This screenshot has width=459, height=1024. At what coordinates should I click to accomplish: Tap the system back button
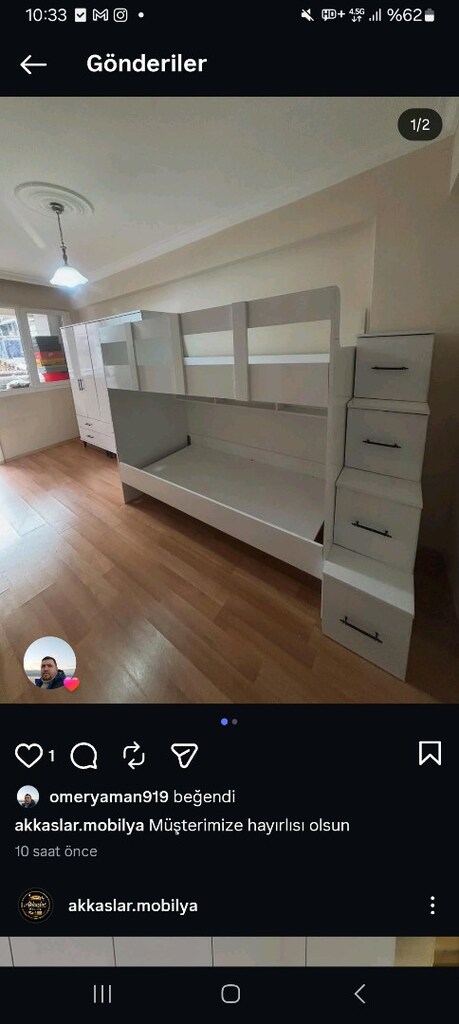[x=359, y=994]
